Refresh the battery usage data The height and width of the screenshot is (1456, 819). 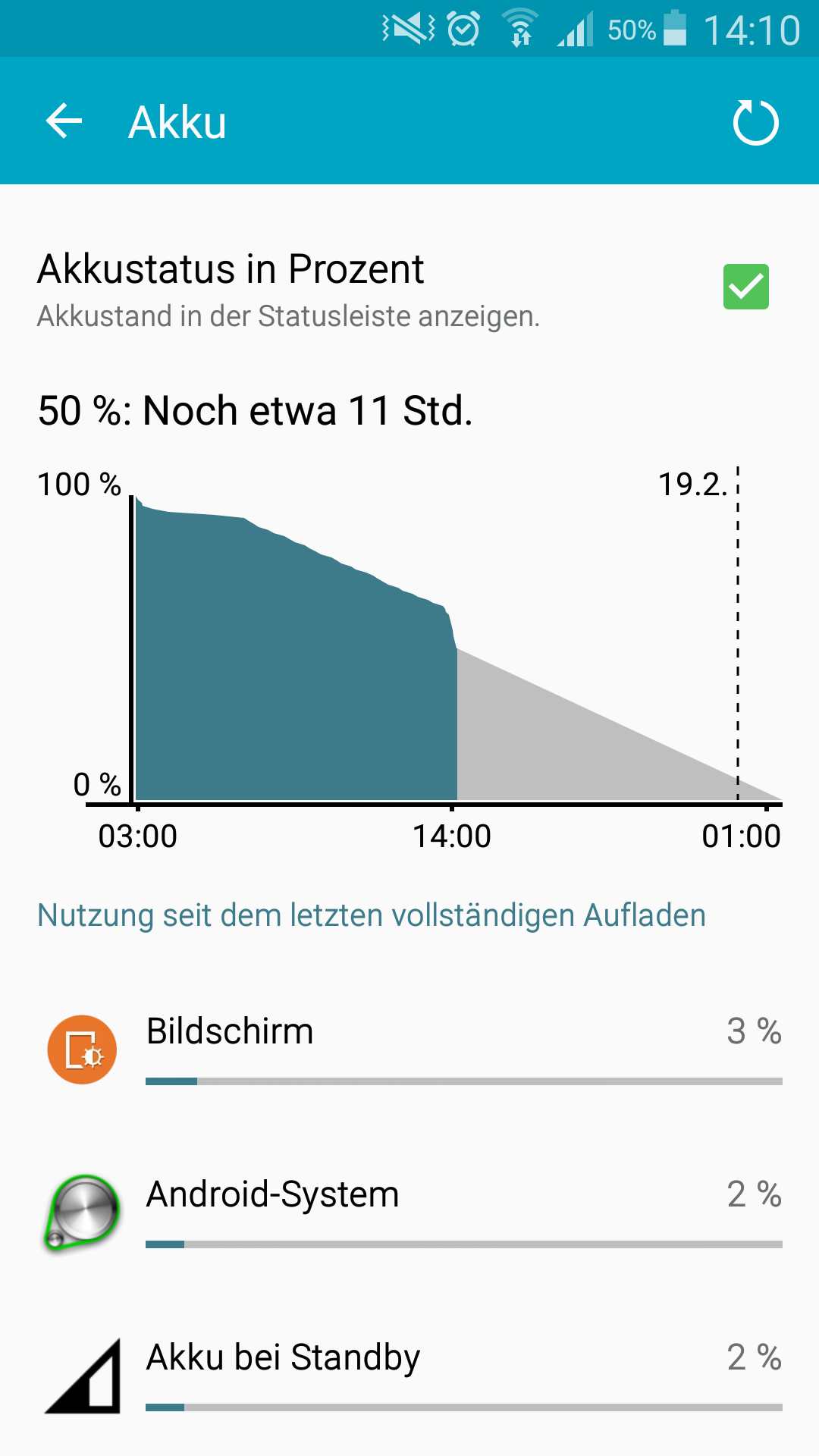755,122
